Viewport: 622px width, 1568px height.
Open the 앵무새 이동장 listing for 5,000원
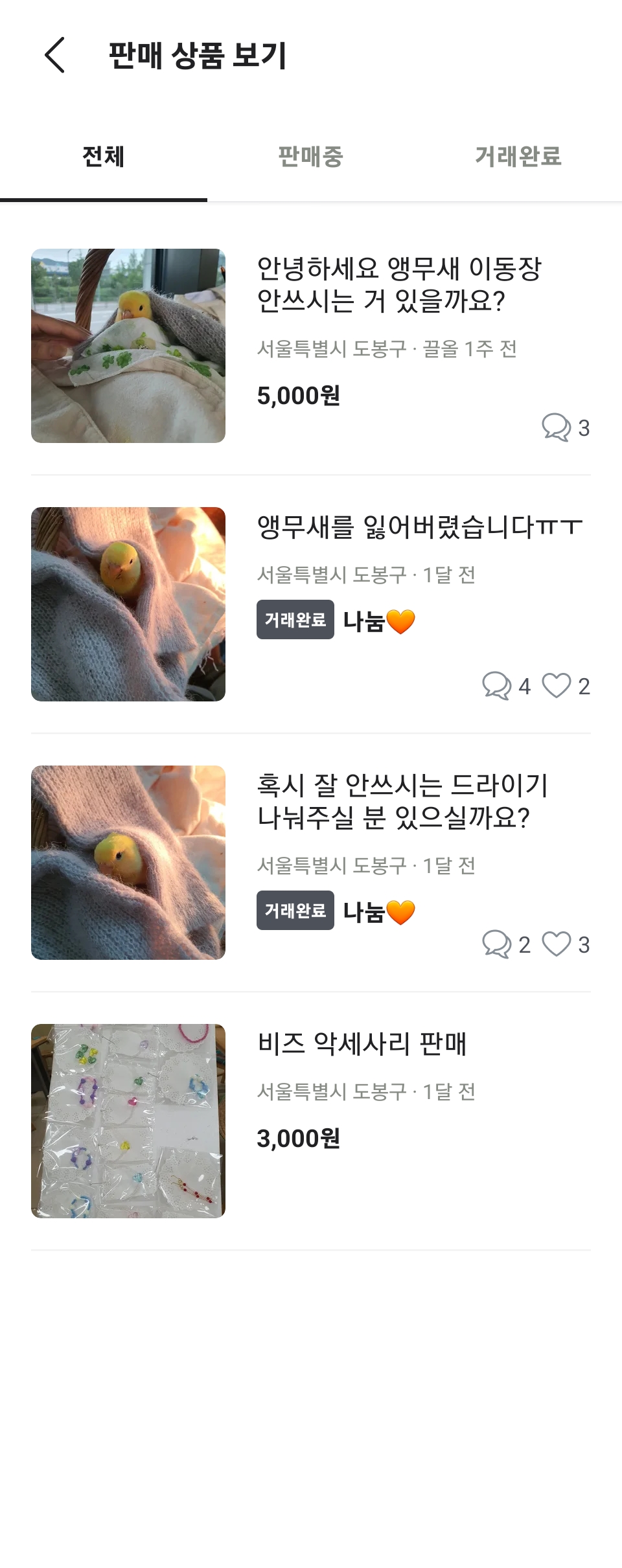[398, 285]
